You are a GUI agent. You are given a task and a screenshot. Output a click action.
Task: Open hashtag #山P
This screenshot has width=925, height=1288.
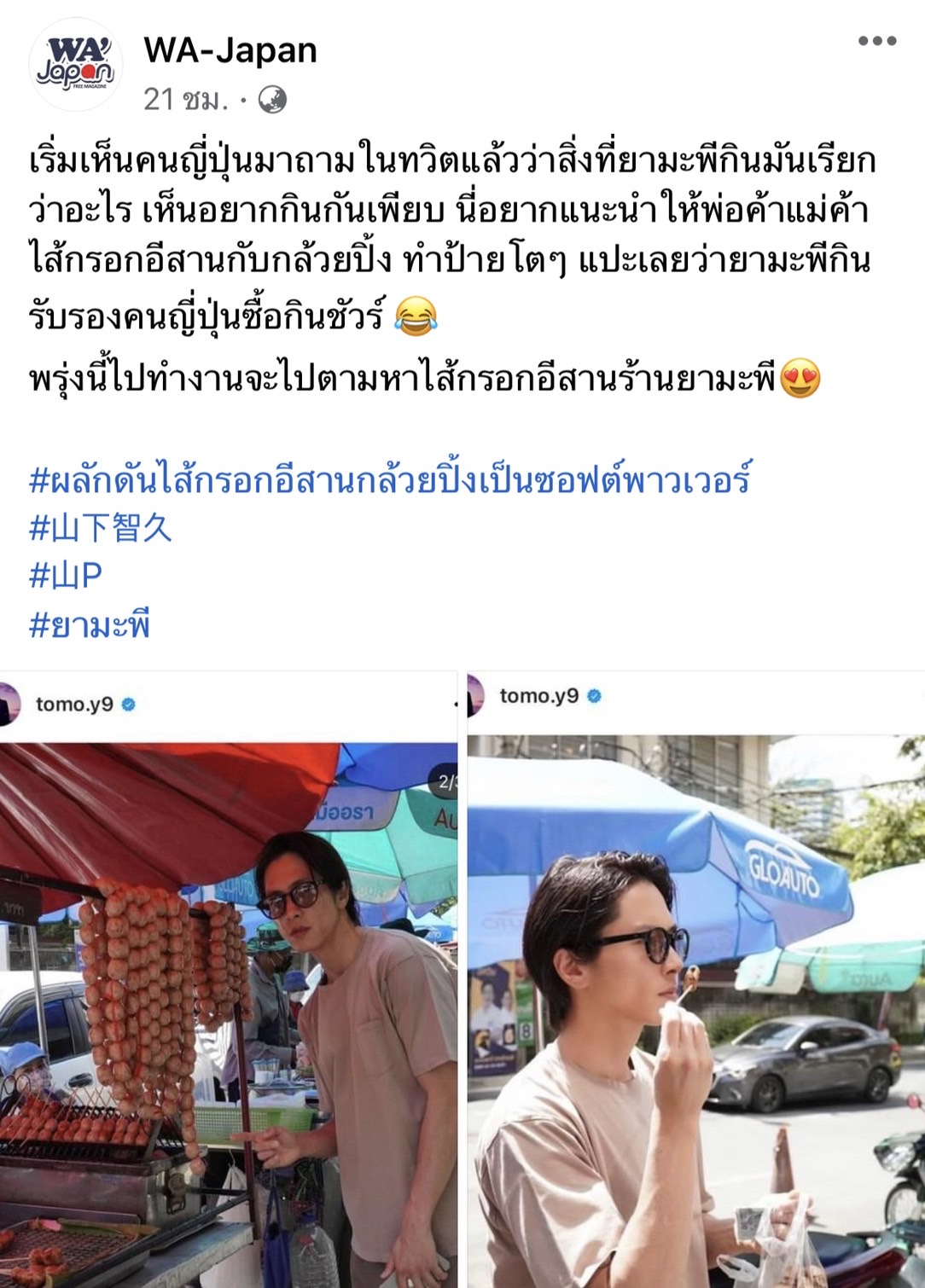coord(66,576)
